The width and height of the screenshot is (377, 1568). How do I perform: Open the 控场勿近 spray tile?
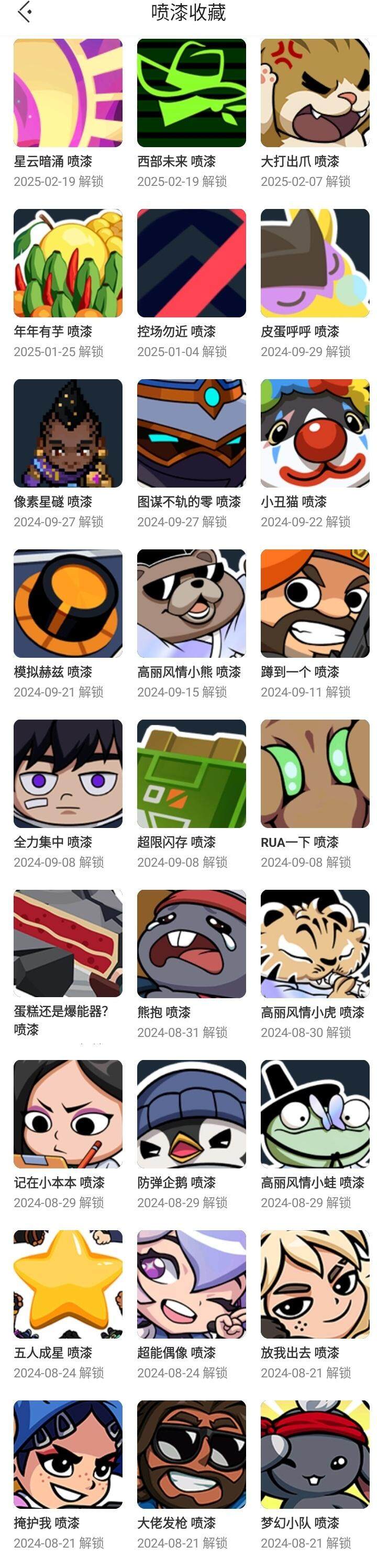(191, 263)
